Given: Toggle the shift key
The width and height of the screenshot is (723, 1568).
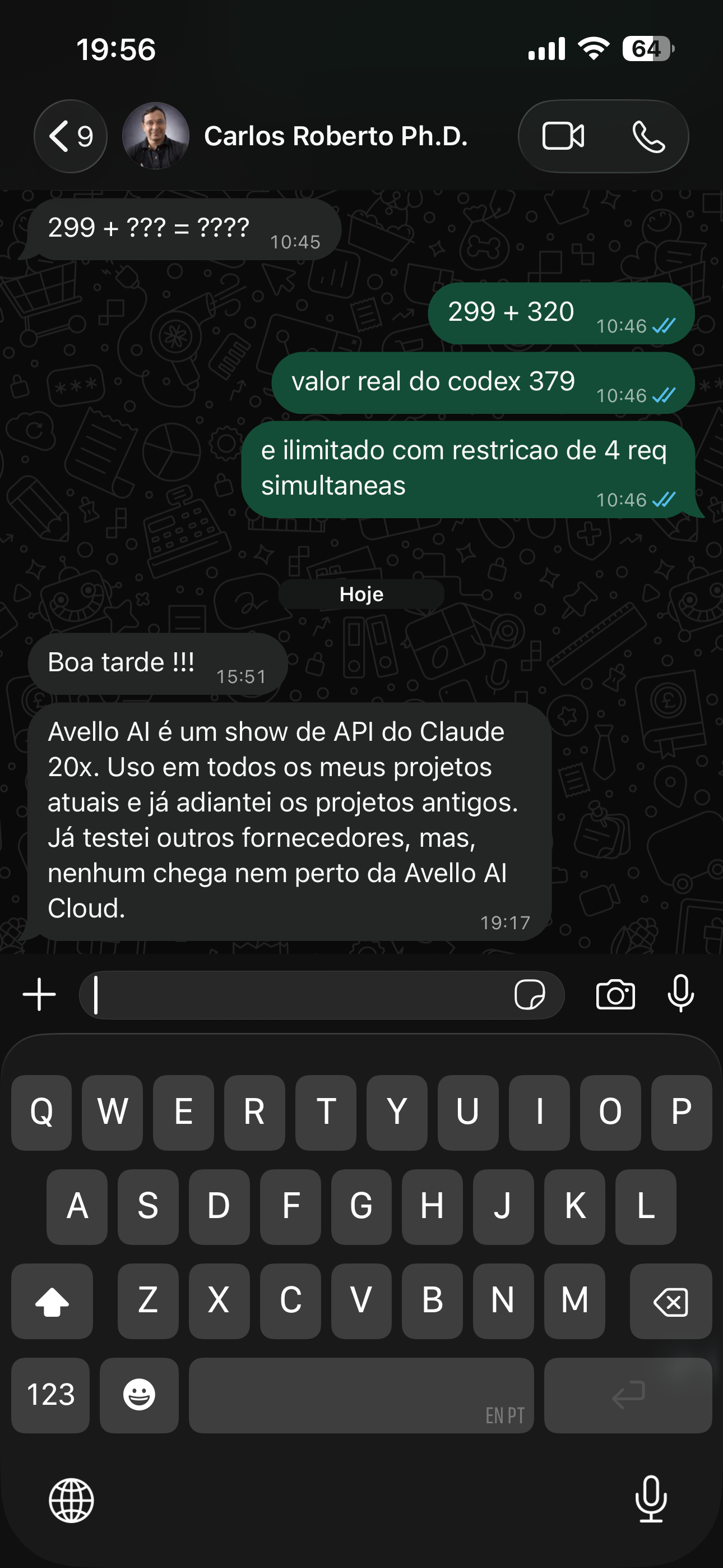Looking at the screenshot, I should (x=52, y=1302).
